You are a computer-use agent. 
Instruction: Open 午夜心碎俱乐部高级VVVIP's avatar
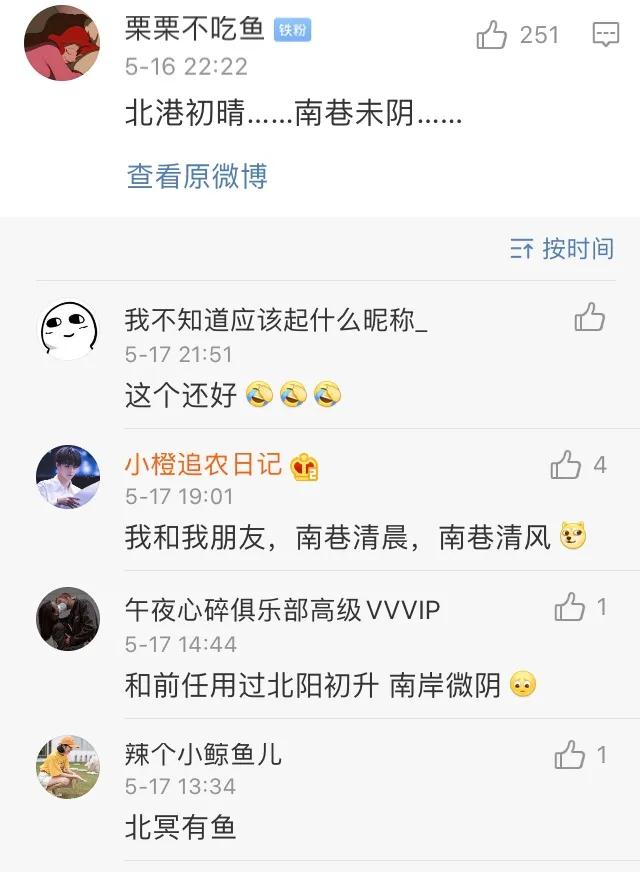(x=68, y=619)
